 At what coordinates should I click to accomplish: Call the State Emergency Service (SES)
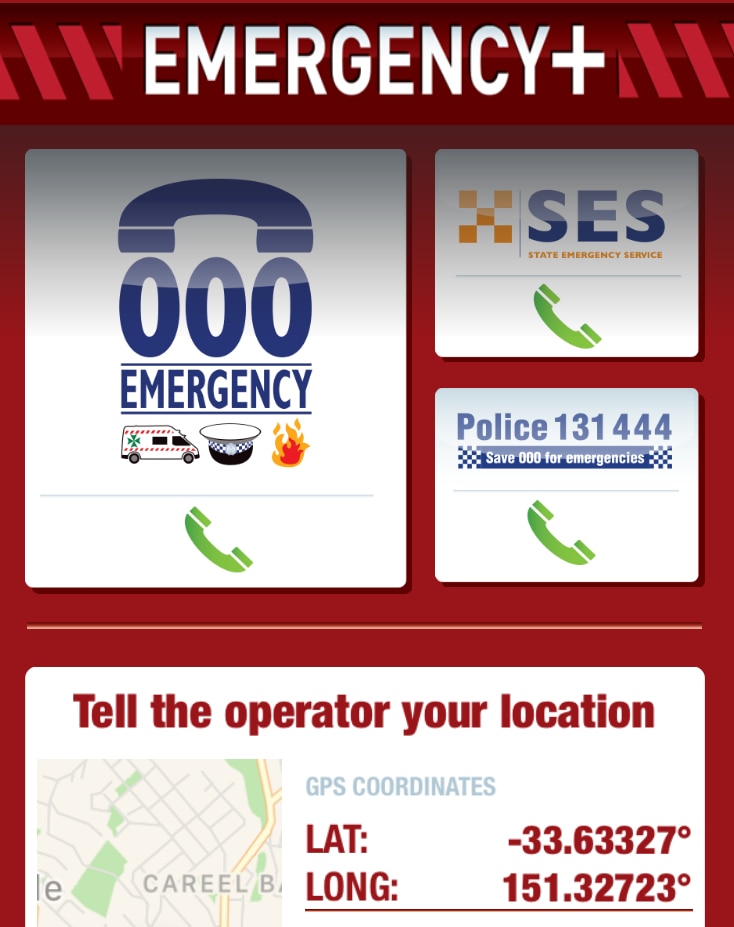pos(566,317)
